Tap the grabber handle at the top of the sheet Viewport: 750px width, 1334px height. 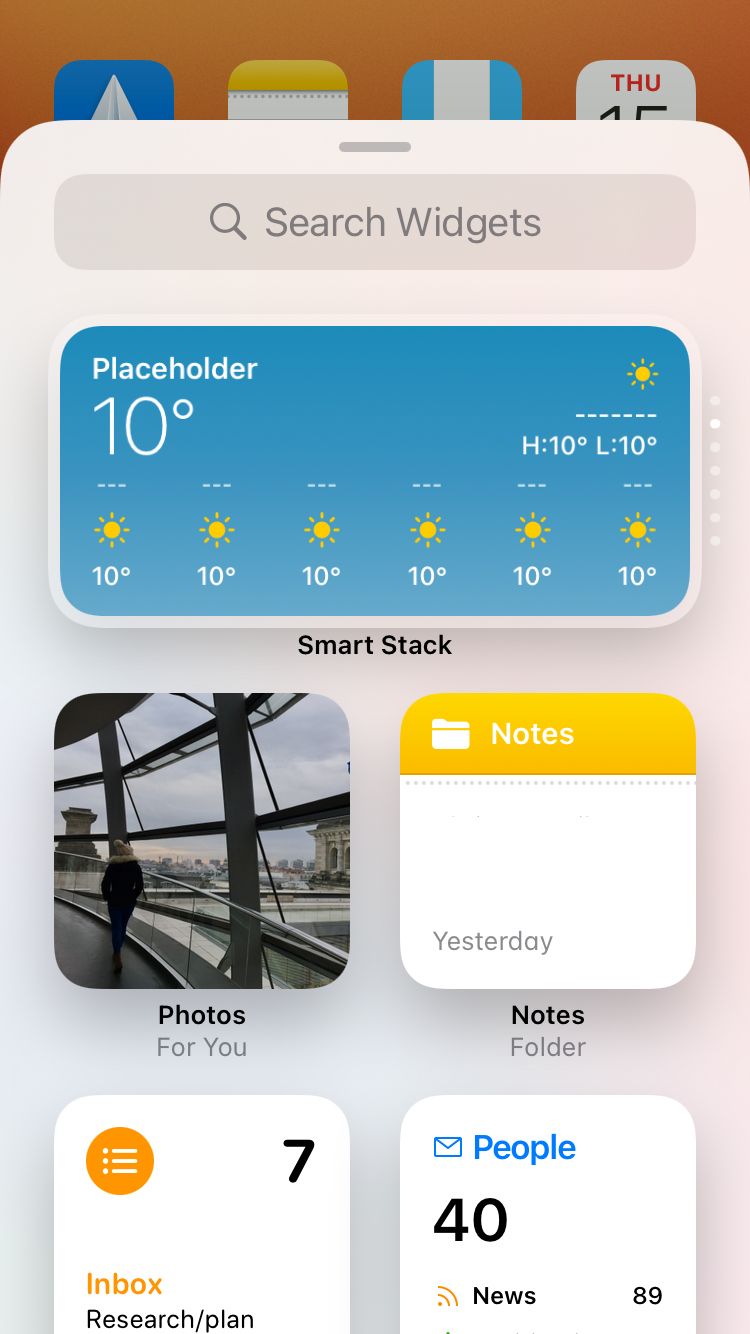(x=375, y=146)
